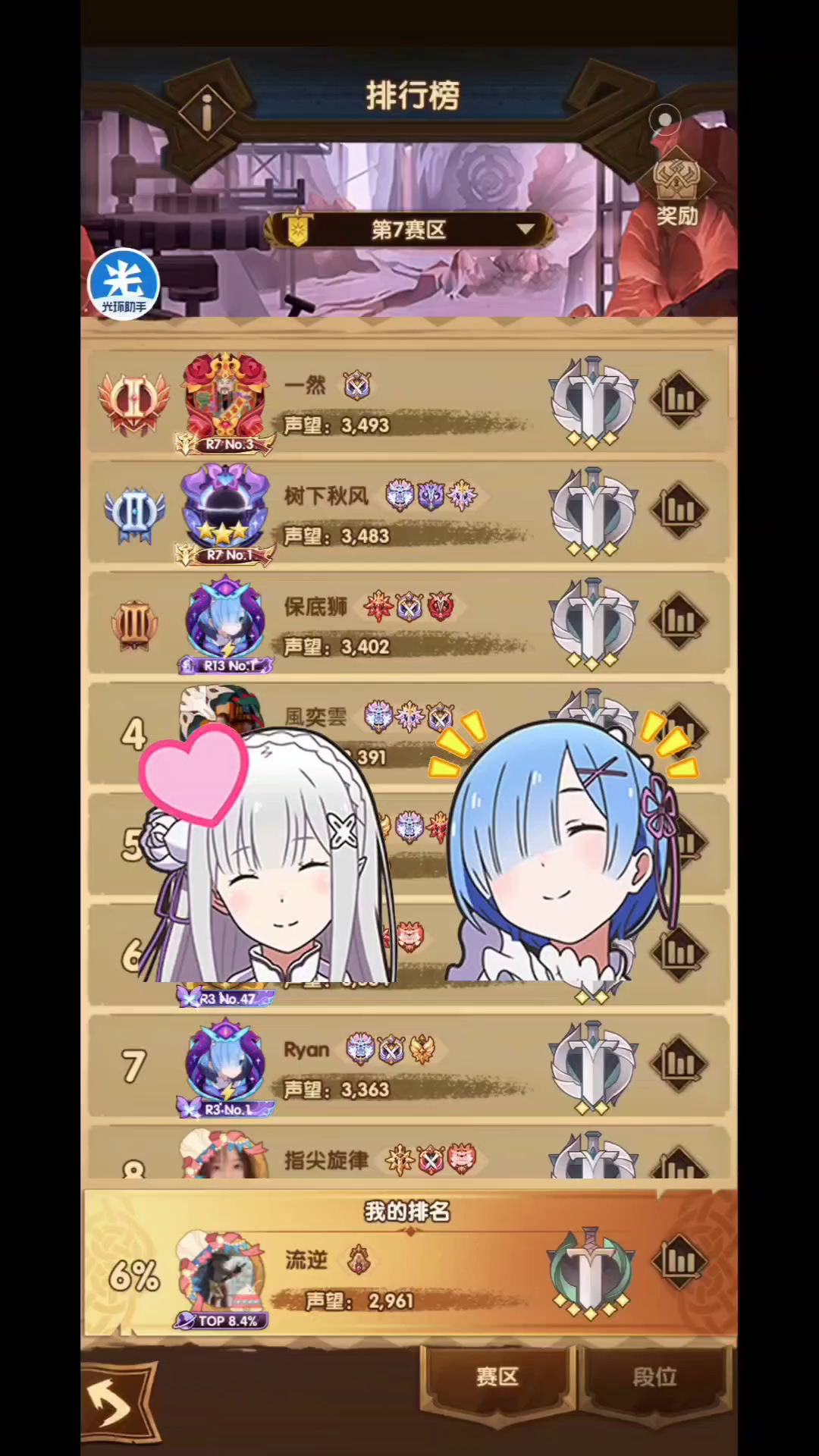Switch to the 段位 tab

click(x=654, y=1376)
